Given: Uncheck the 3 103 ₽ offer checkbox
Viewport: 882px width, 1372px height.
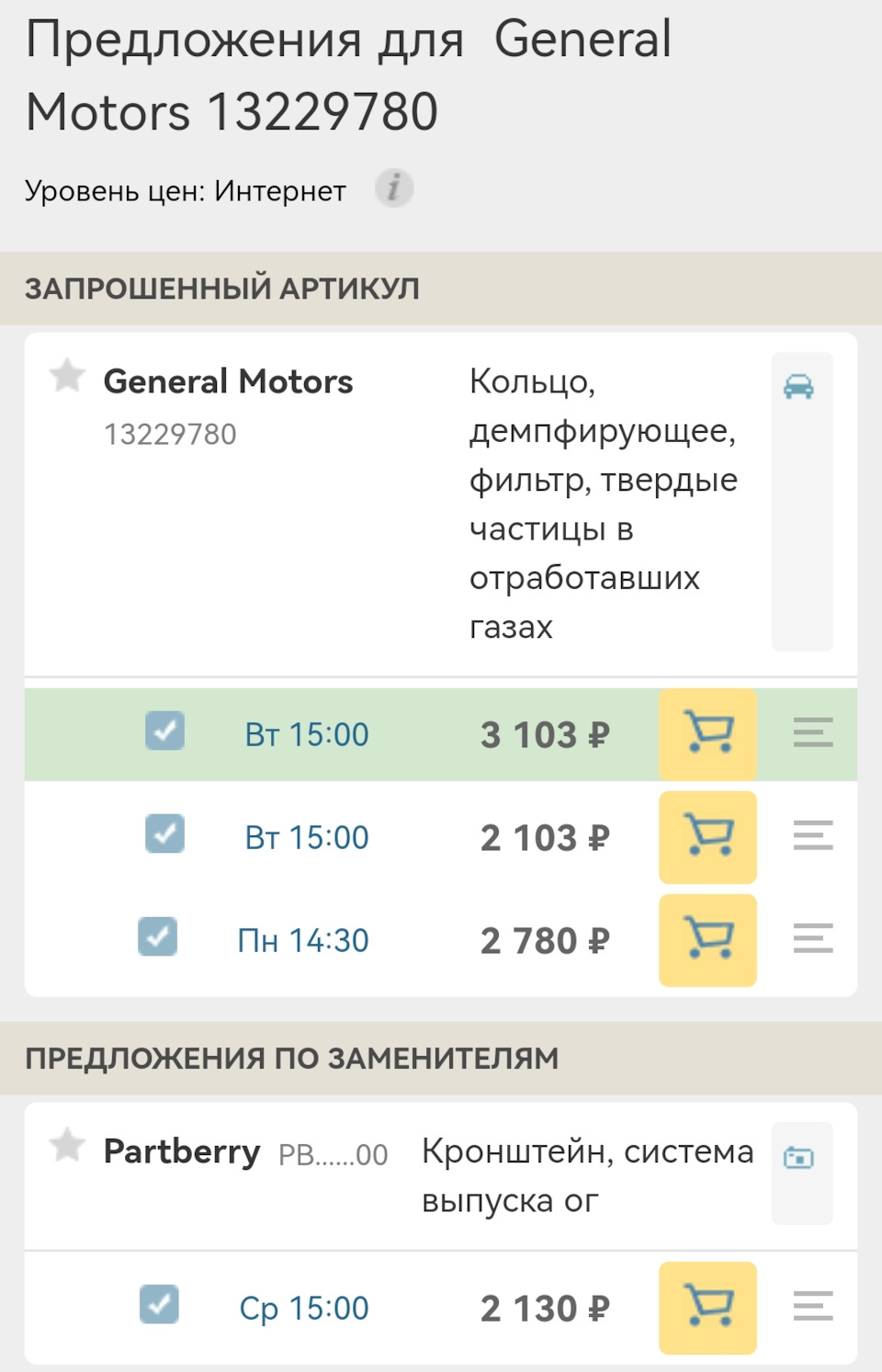Looking at the screenshot, I should pyautogui.click(x=164, y=731).
